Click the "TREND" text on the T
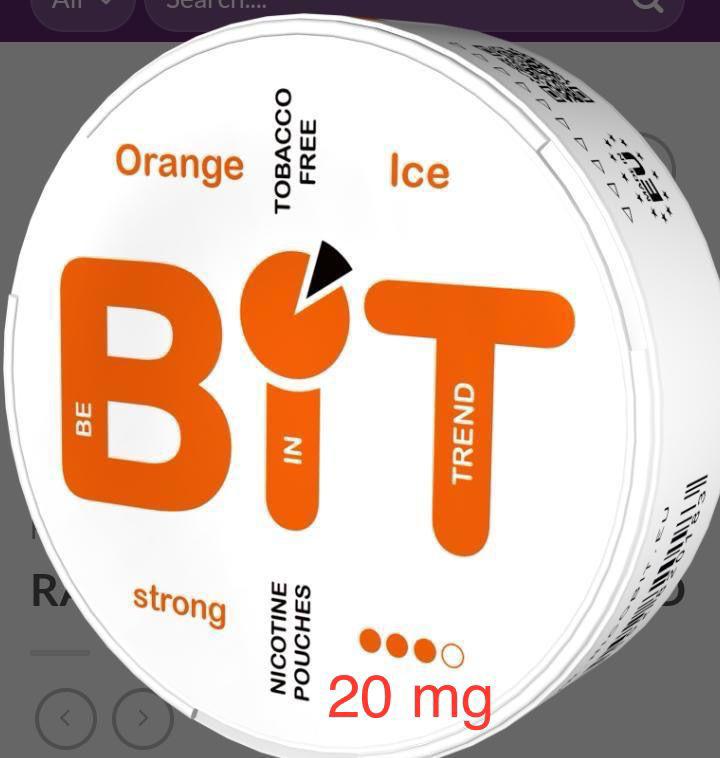Image resolution: width=720 pixels, height=758 pixels. [463, 430]
